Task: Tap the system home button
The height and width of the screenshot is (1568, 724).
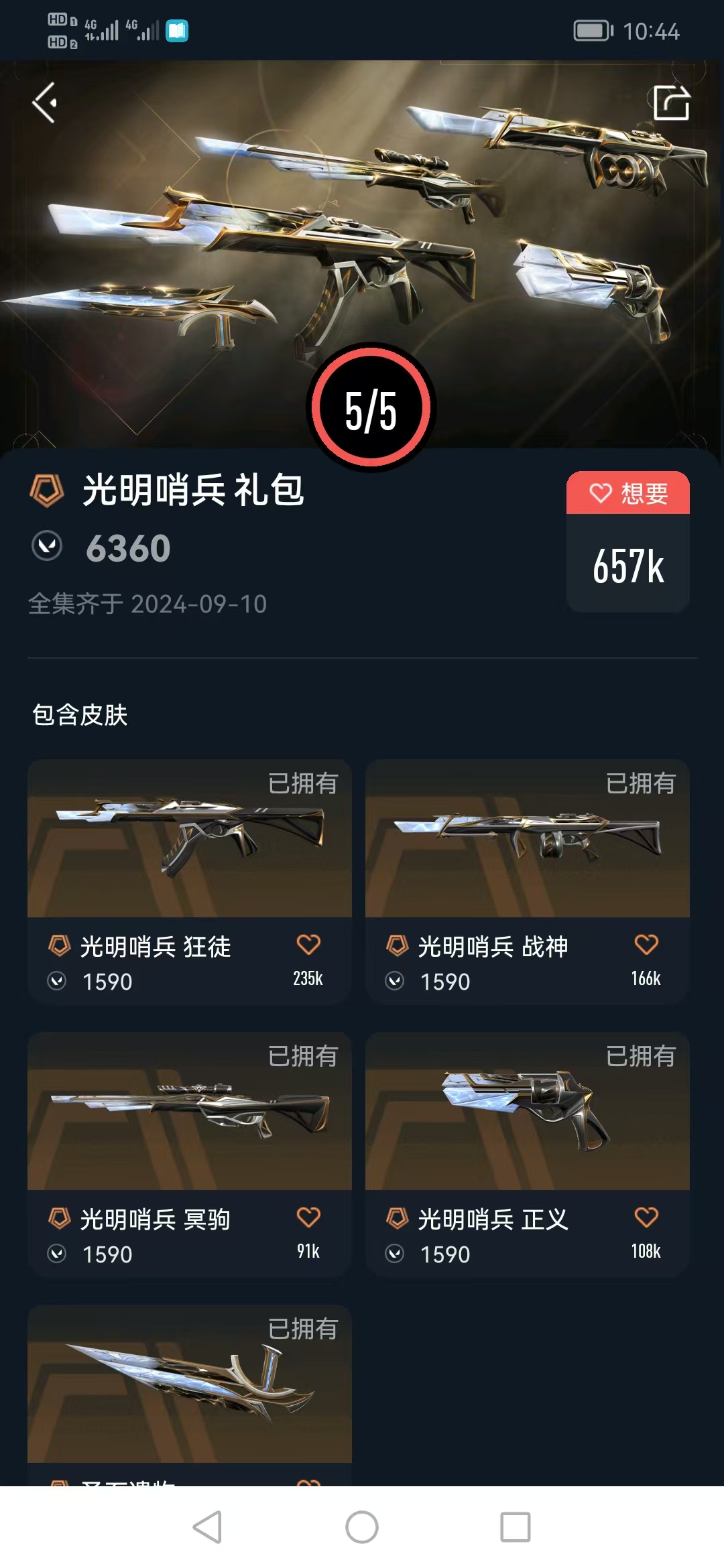Action: pyautogui.click(x=362, y=1527)
